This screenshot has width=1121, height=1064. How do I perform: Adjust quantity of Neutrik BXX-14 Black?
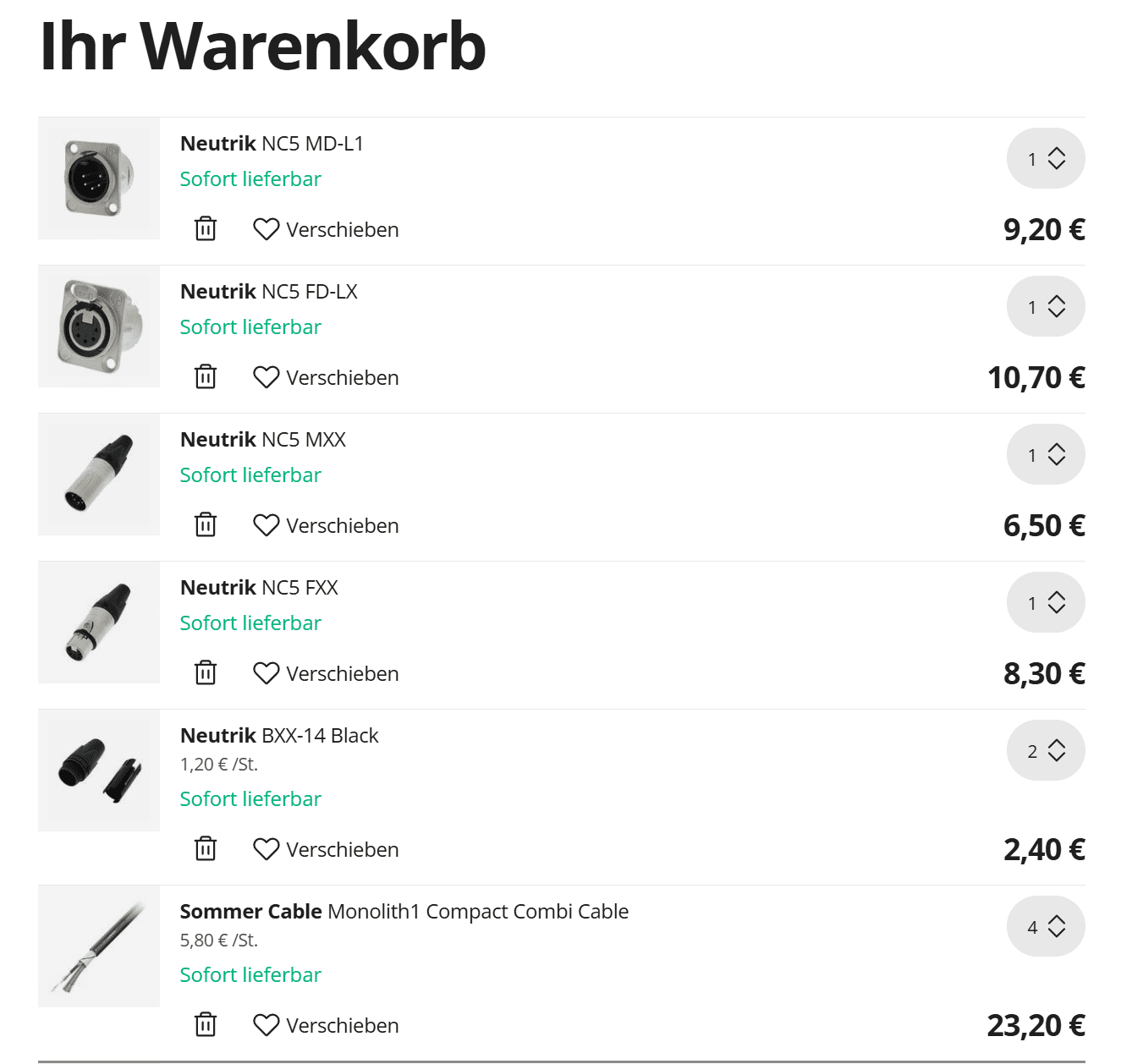1046,750
